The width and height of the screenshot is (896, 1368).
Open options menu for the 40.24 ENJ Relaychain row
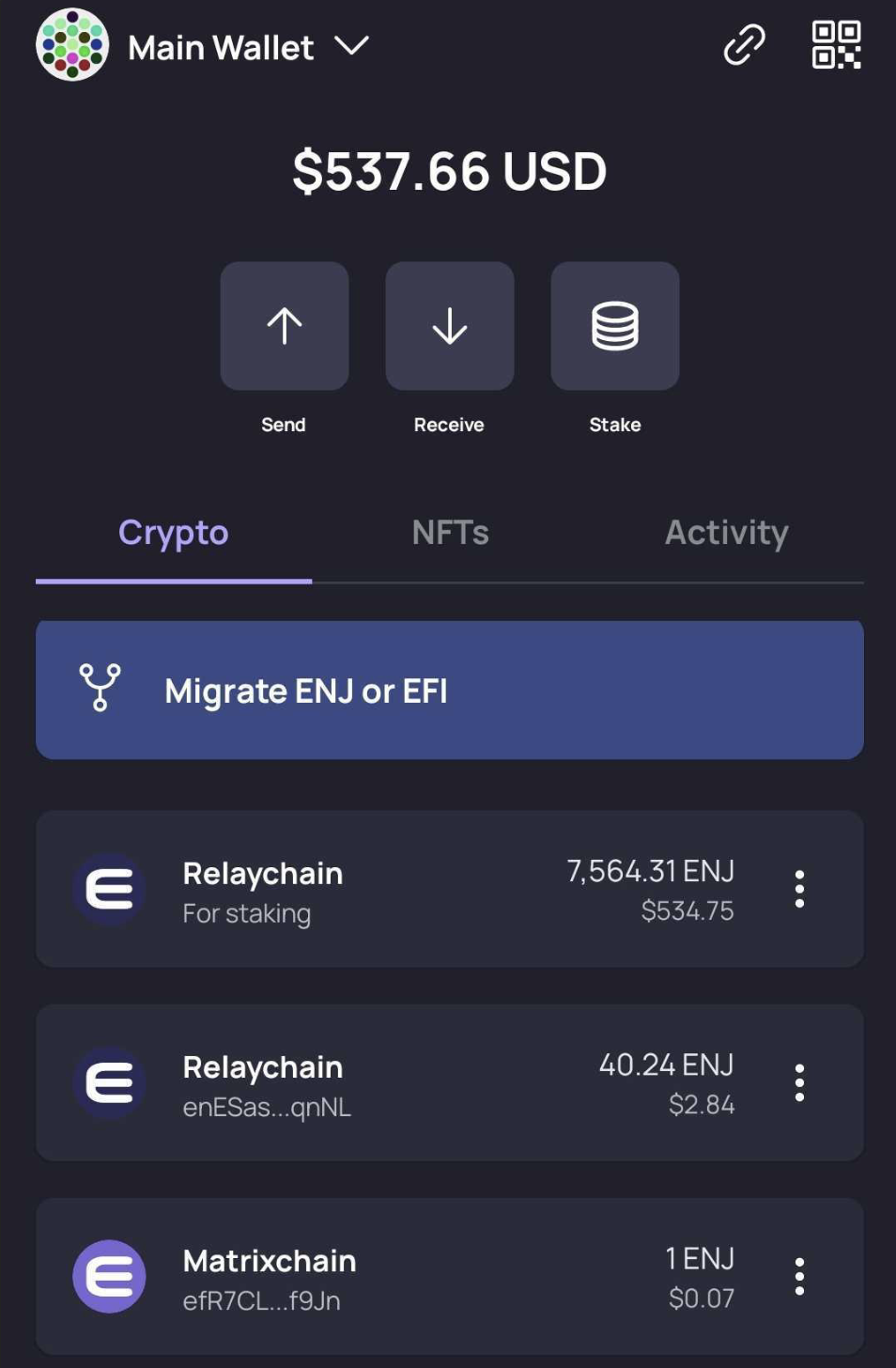click(799, 1082)
